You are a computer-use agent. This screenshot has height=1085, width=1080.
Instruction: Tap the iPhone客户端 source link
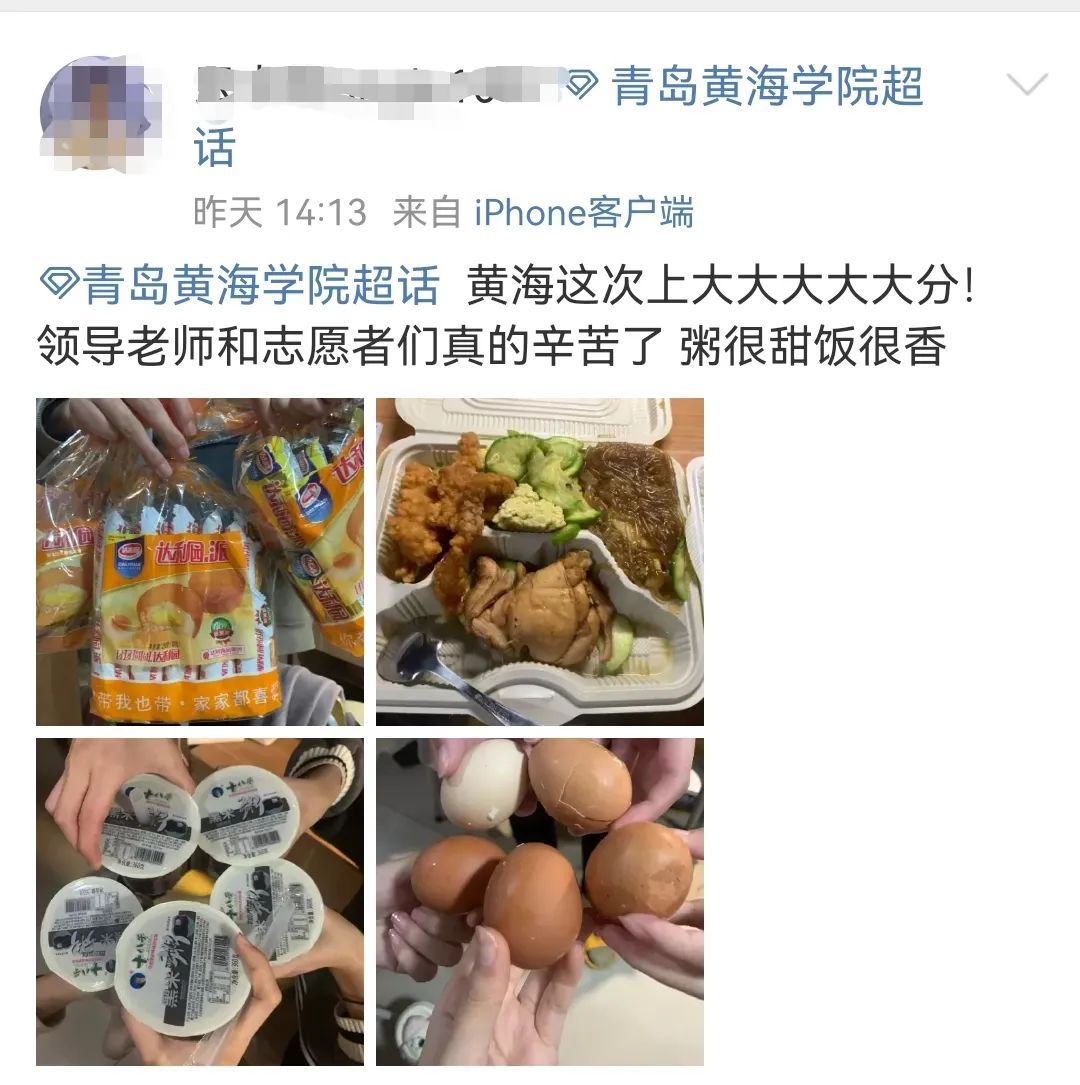pos(583,212)
